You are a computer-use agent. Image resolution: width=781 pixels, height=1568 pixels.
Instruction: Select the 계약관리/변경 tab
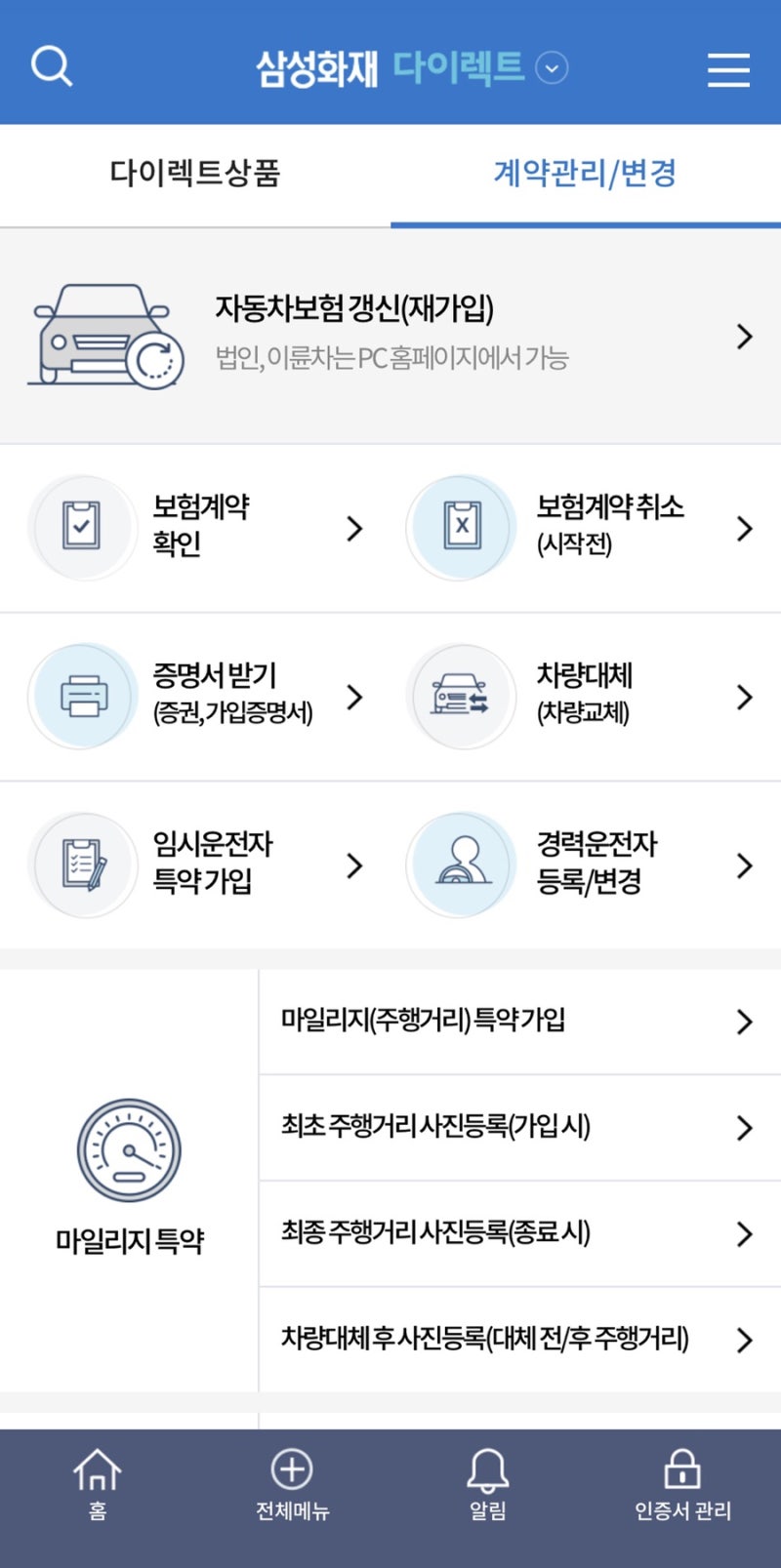tap(586, 174)
